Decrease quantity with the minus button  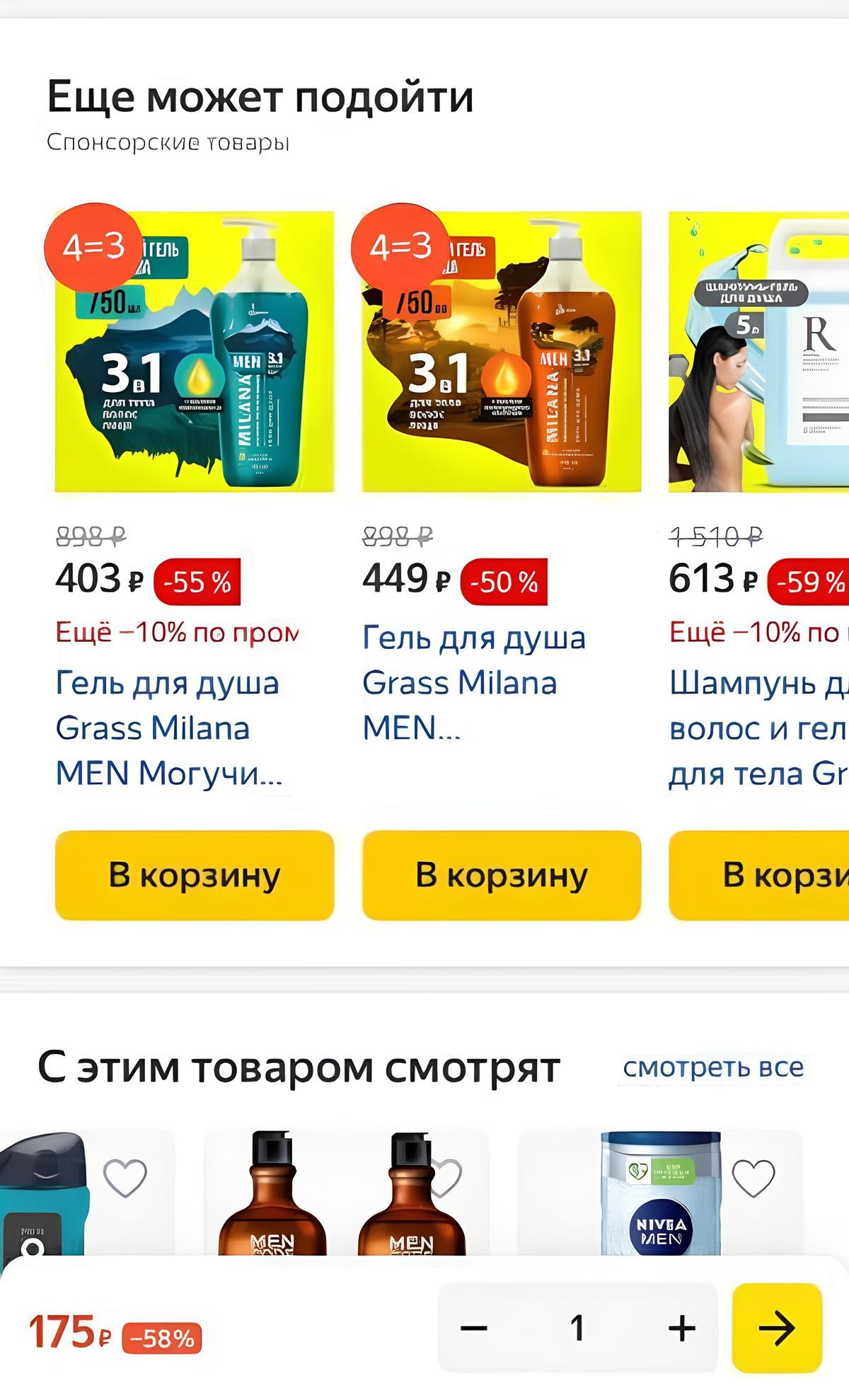click(x=473, y=1328)
